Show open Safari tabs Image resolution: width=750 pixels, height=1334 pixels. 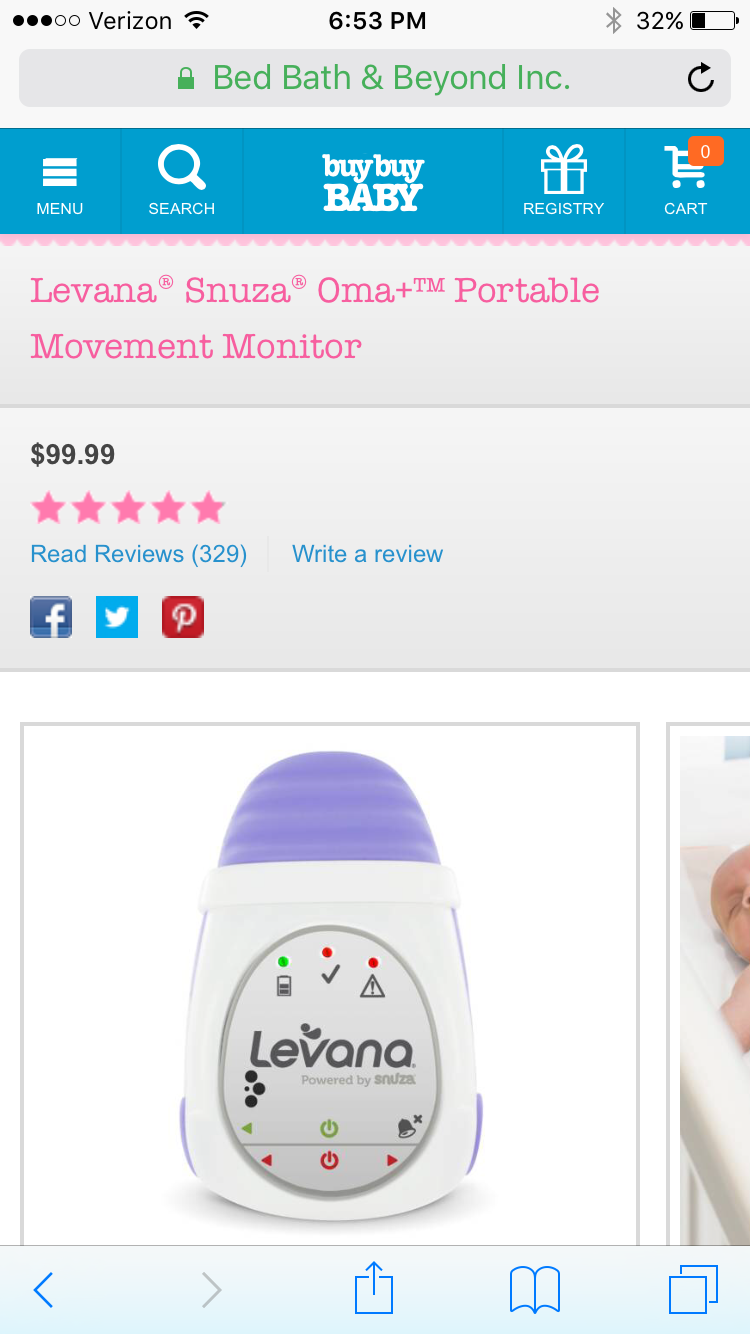[693, 1290]
